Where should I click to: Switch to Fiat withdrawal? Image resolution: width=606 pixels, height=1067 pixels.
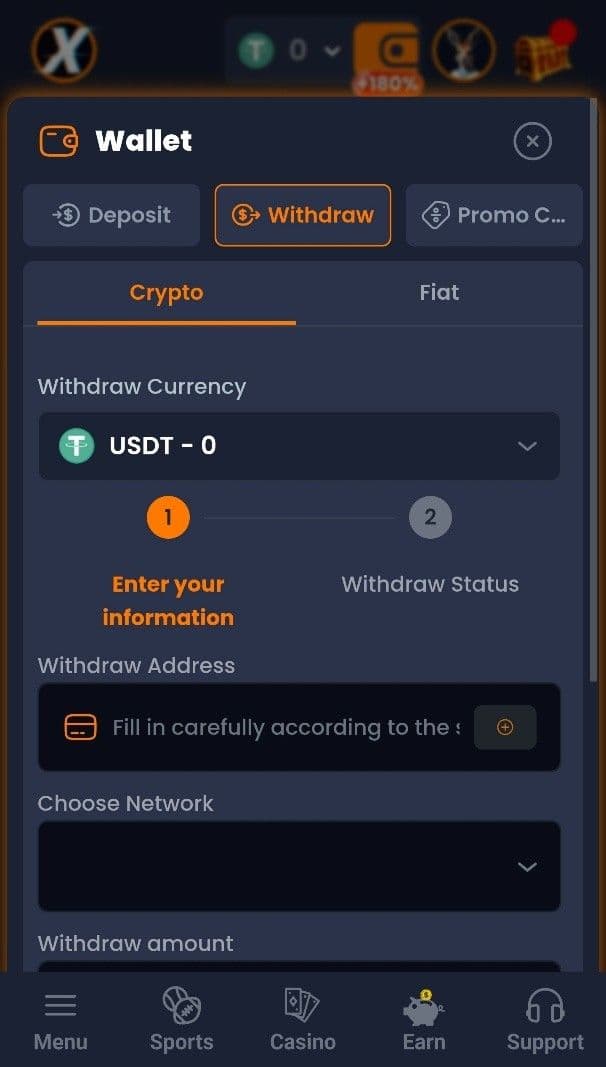[x=439, y=293]
